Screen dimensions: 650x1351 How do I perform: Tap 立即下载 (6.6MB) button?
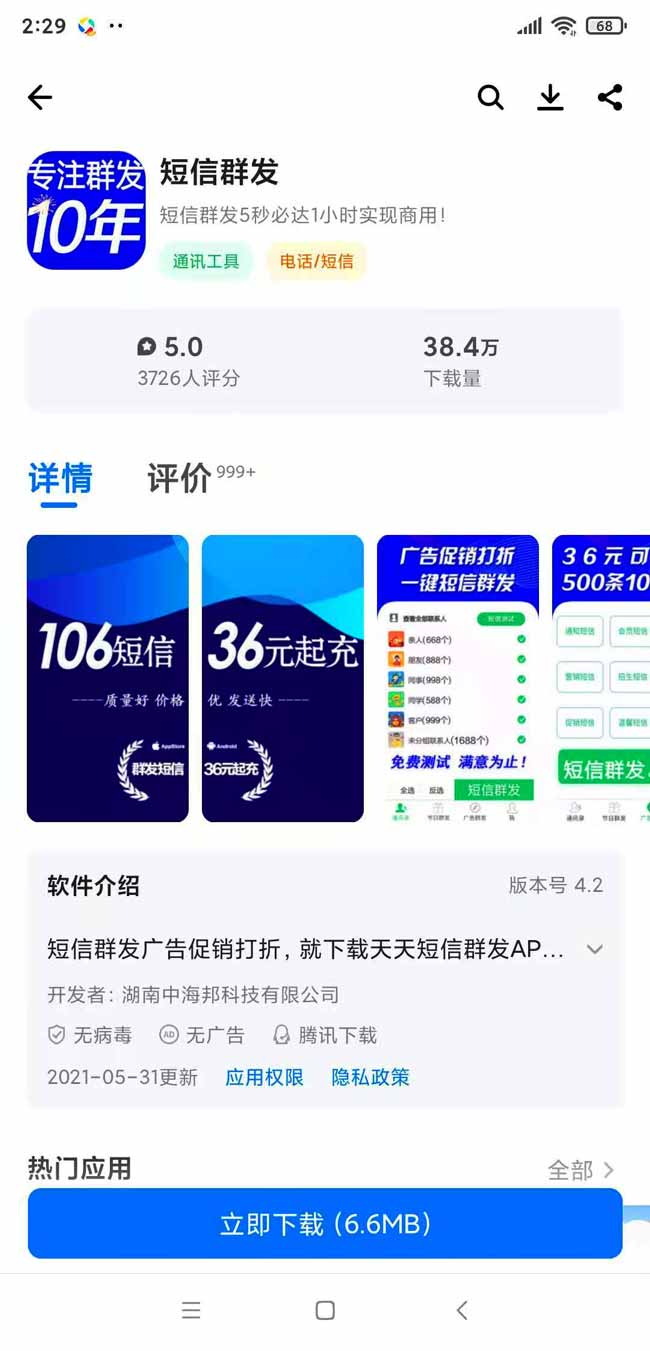pyautogui.click(x=325, y=1223)
